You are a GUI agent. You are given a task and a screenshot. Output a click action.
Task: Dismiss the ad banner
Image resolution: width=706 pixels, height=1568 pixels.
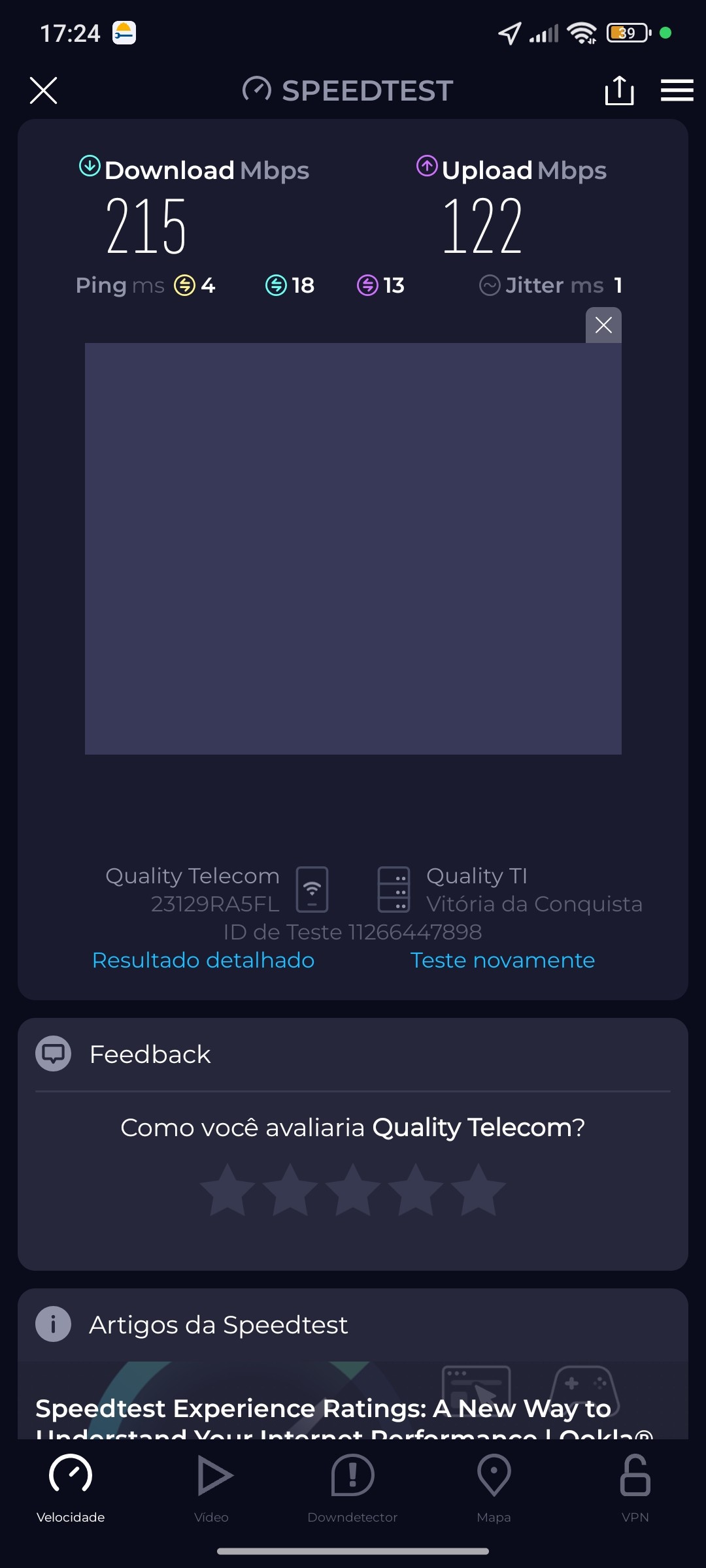click(x=603, y=325)
